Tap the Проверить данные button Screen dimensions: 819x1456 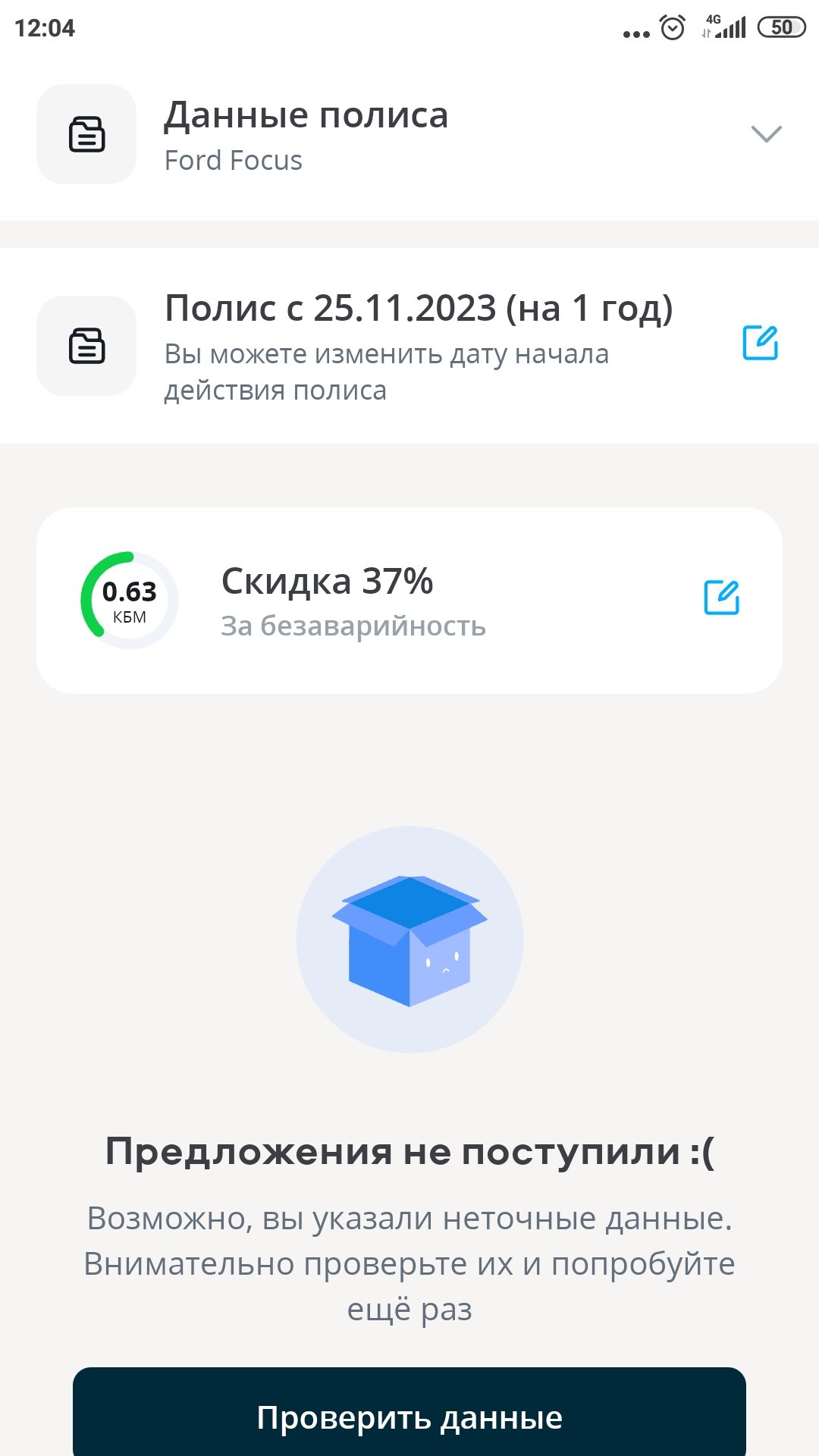tap(409, 1411)
